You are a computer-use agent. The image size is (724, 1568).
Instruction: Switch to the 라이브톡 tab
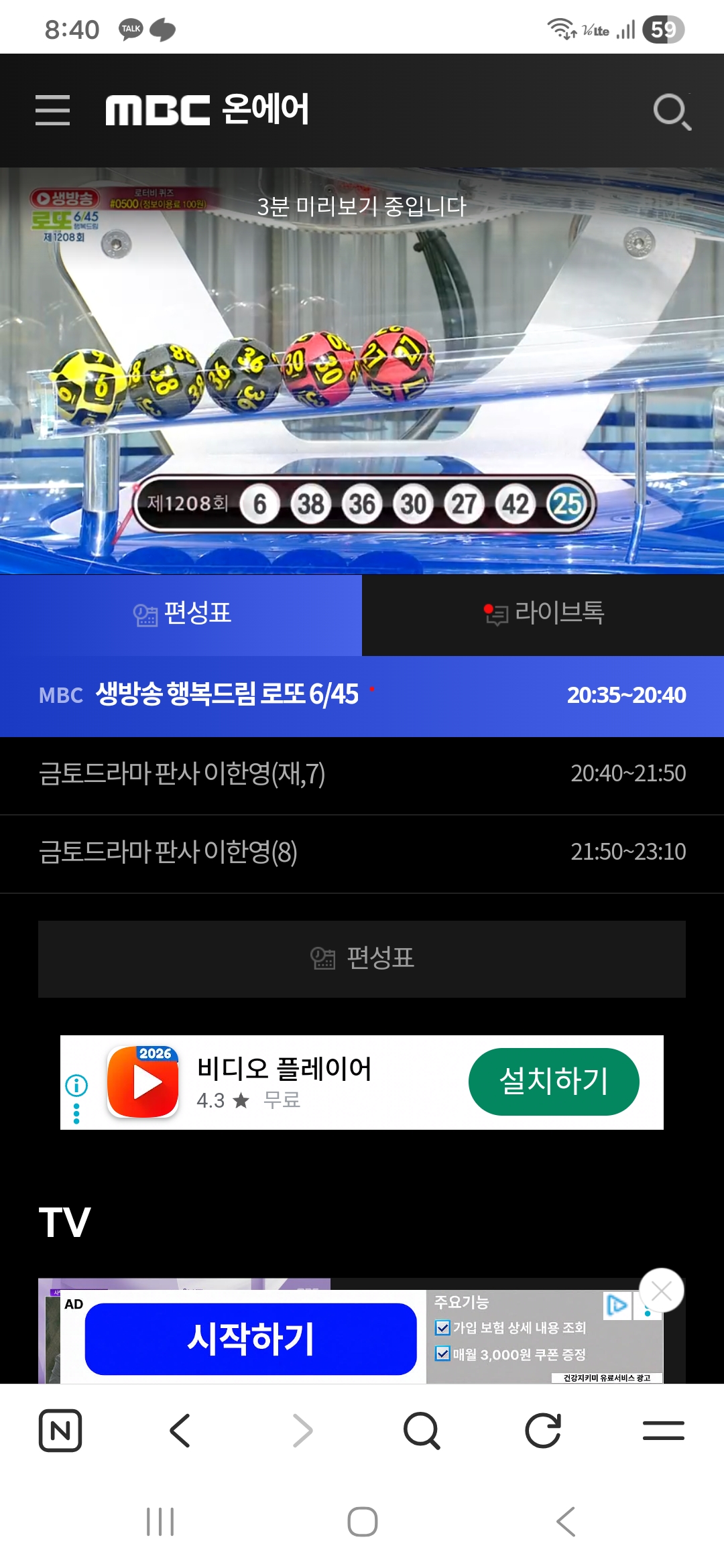(x=543, y=614)
